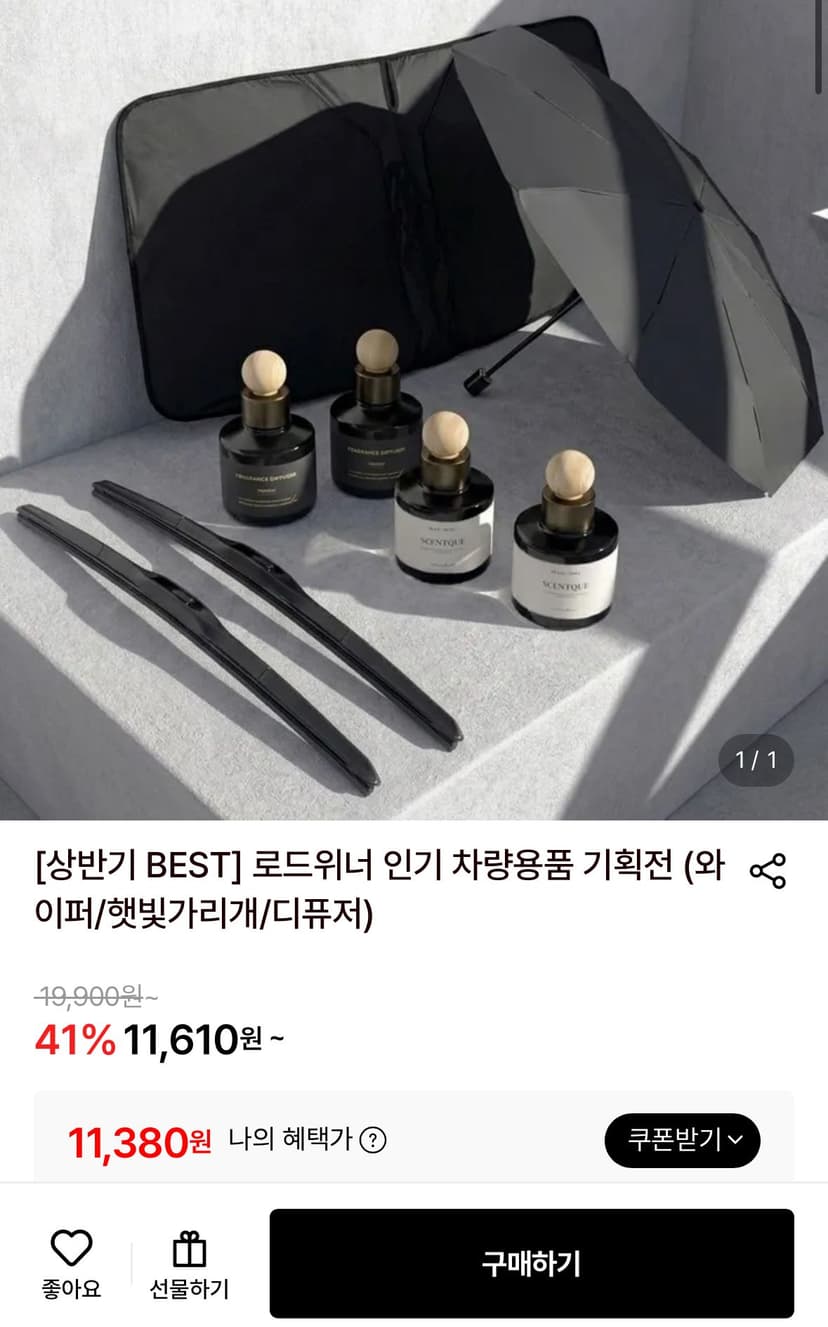Send as a gift with 선물하기
Screen dimensions: 828x1327
[x=190, y=1263]
